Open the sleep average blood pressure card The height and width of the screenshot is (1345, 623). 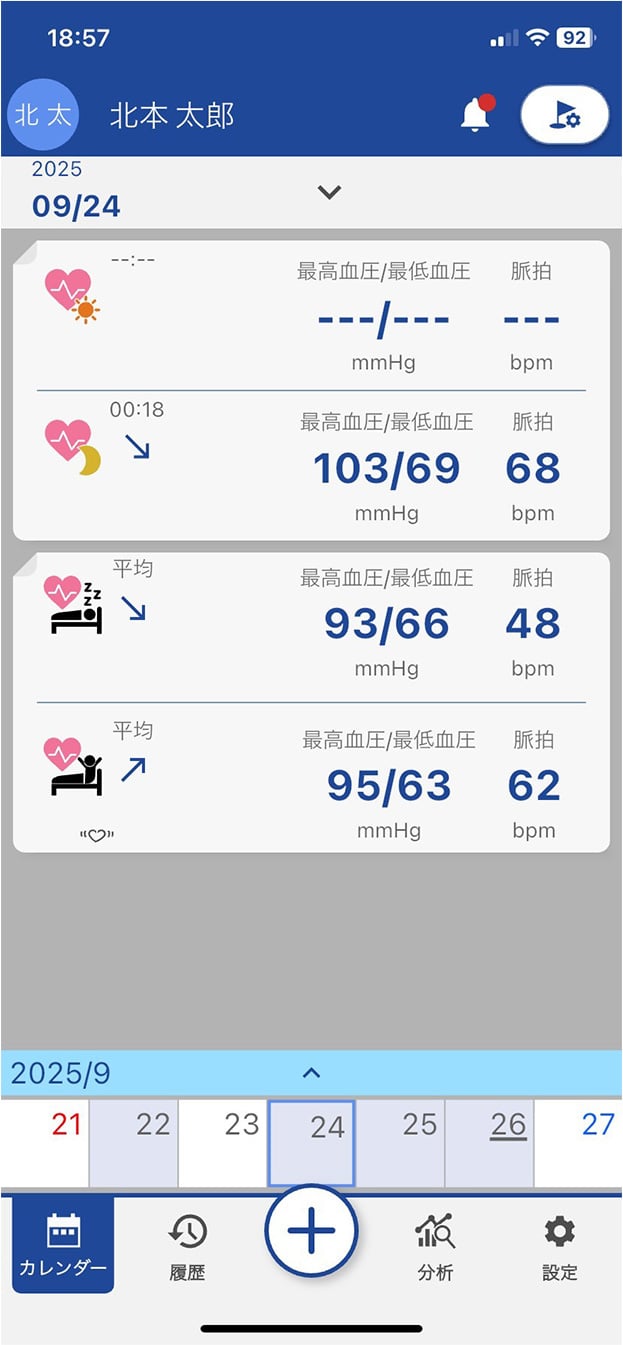click(x=311, y=702)
